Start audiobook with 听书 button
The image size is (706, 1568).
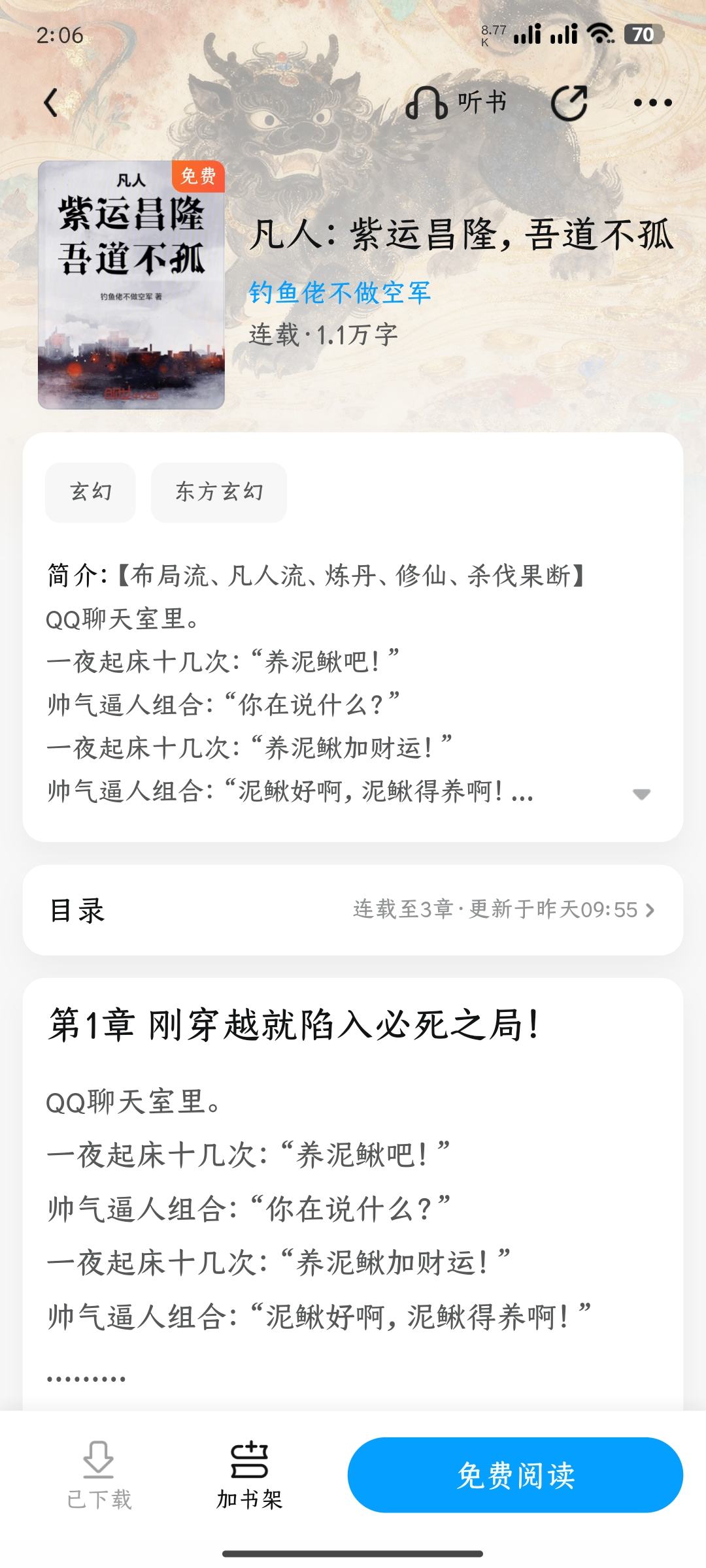point(457,103)
